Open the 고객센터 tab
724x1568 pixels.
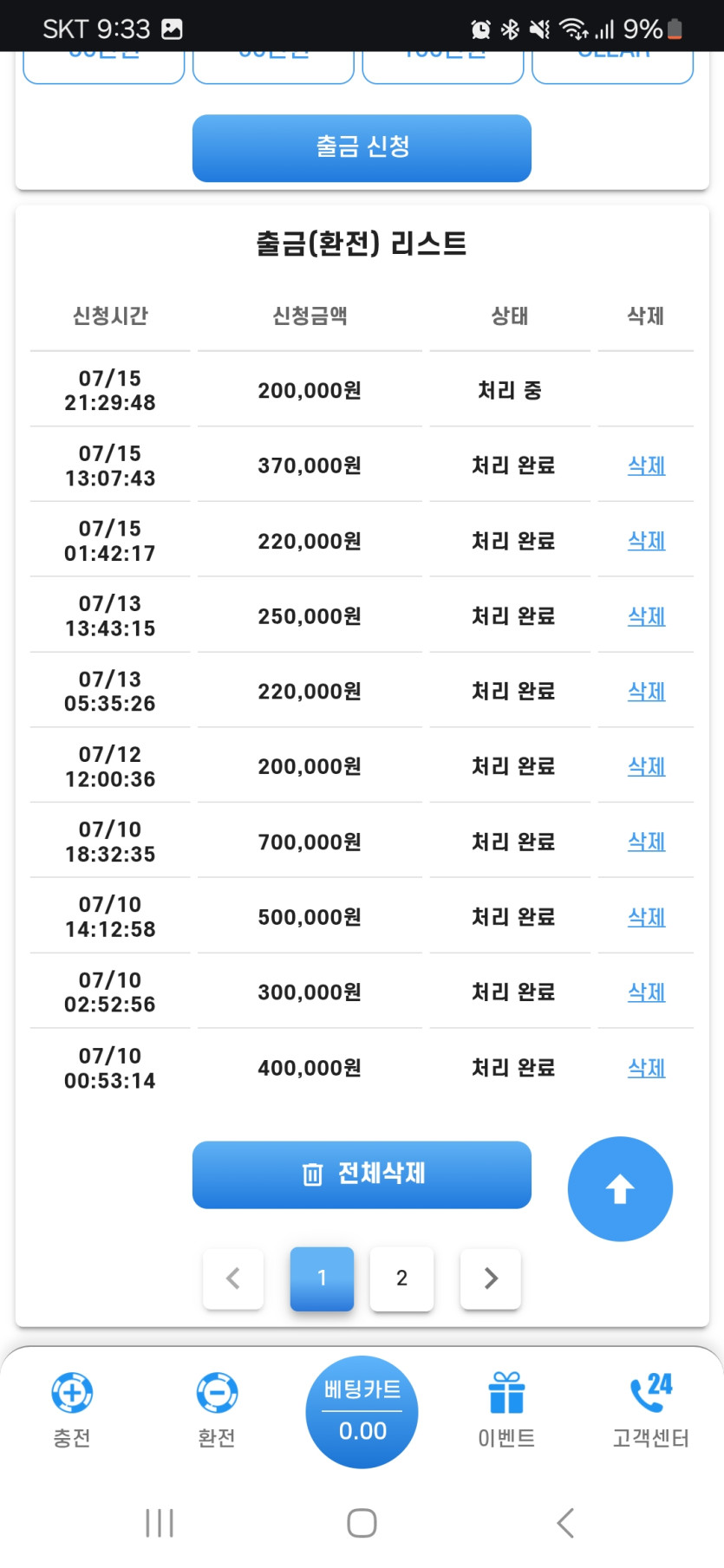pyautogui.click(x=651, y=1410)
